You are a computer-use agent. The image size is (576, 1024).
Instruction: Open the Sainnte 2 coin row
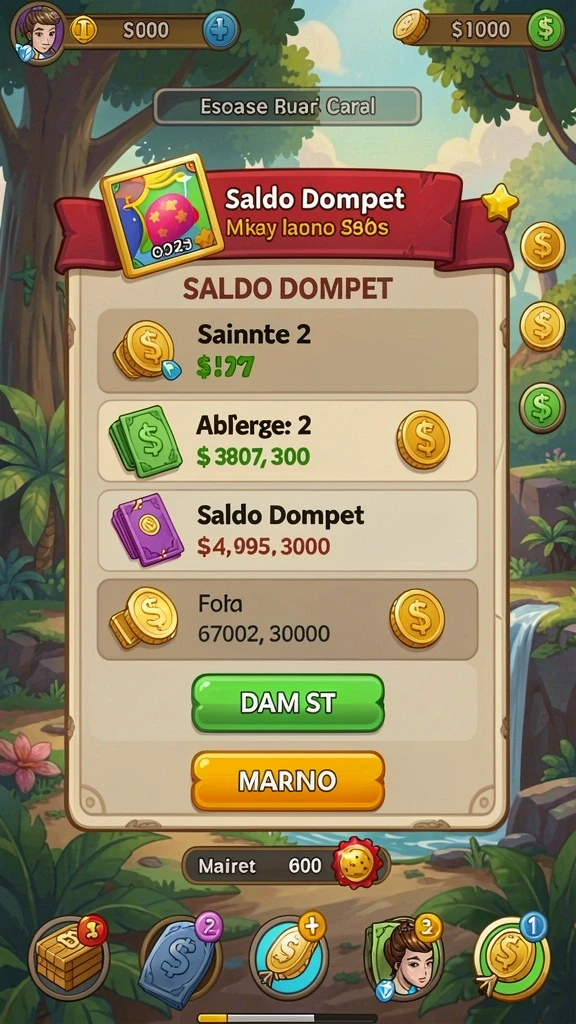(287, 351)
